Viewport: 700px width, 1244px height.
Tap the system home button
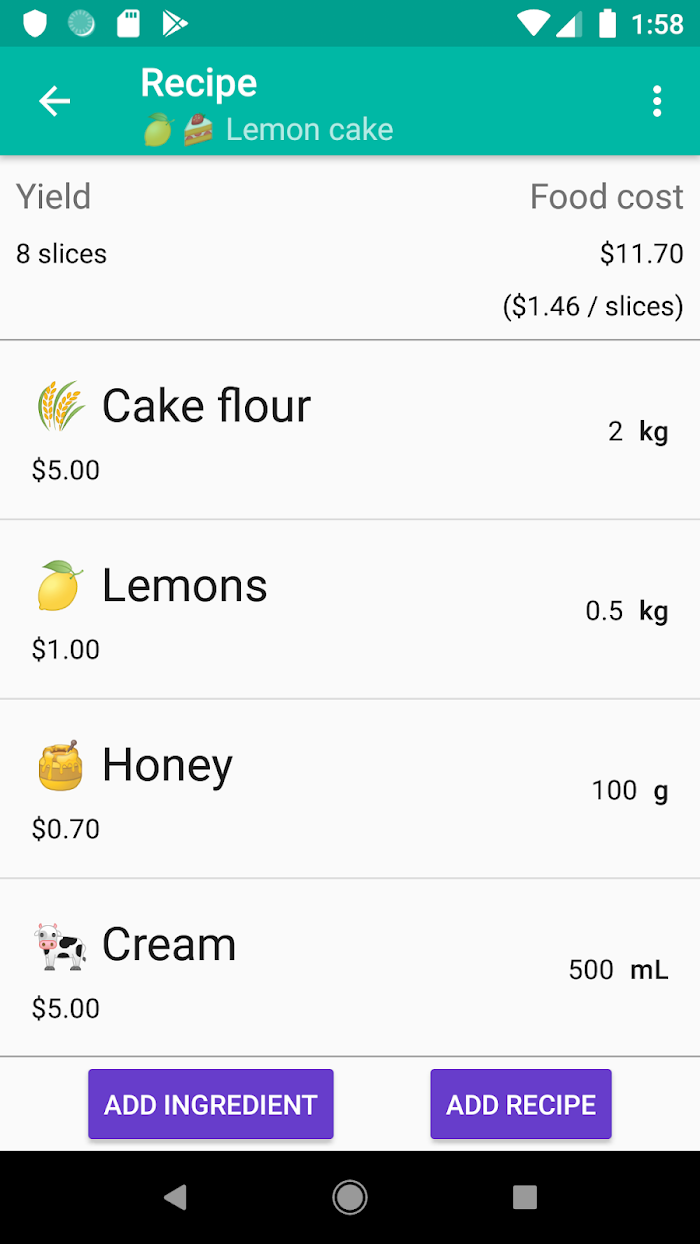(x=350, y=1197)
